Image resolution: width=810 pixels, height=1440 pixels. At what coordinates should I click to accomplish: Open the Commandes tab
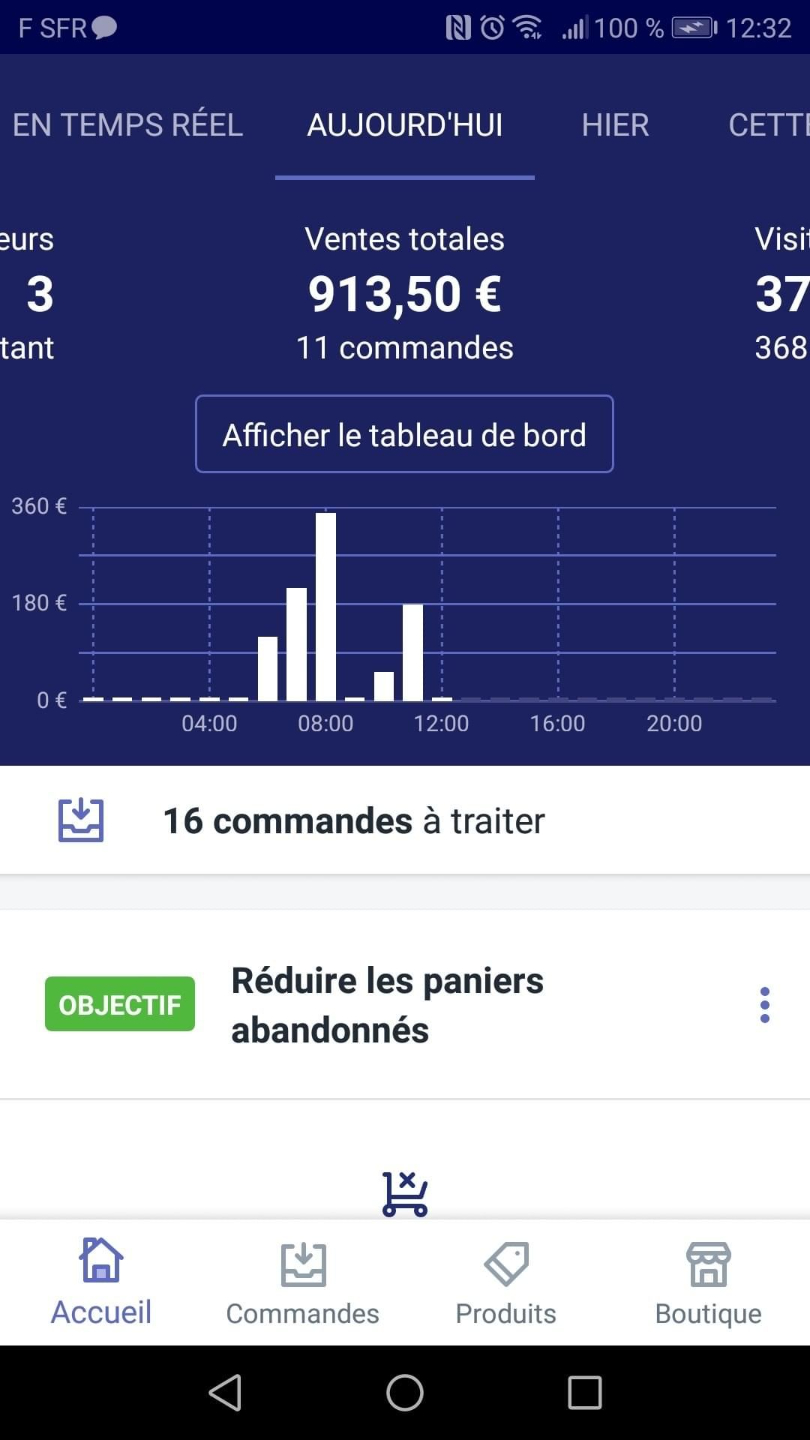pyautogui.click(x=303, y=1283)
